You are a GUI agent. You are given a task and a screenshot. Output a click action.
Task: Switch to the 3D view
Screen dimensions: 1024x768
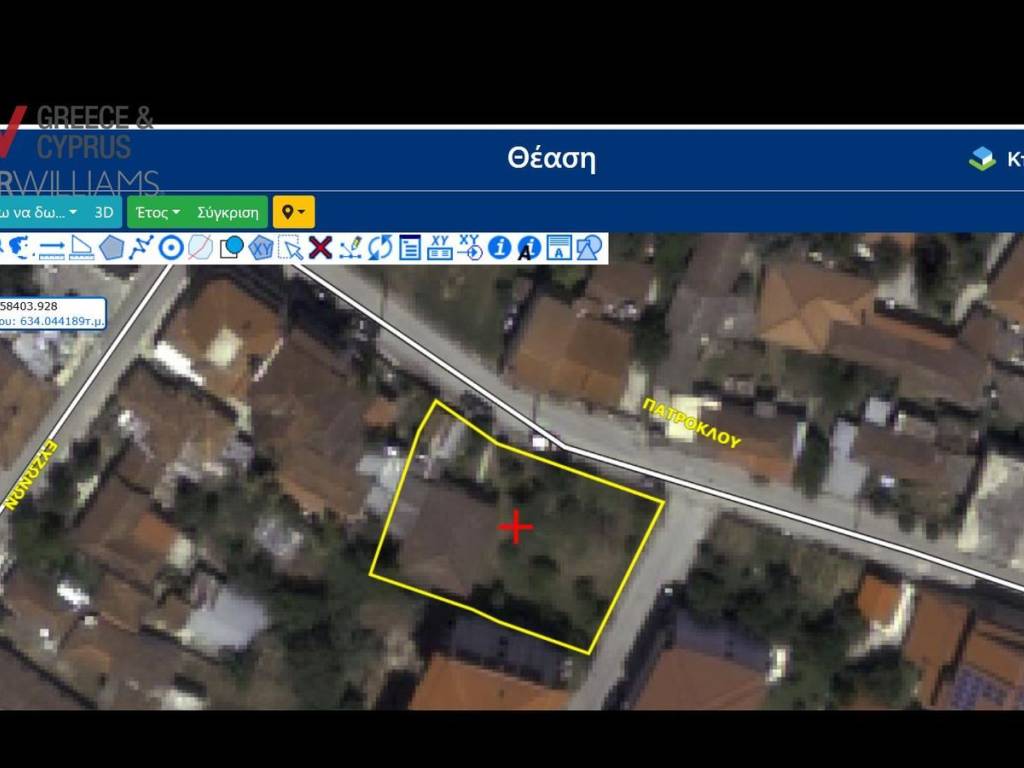[x=104, y=212]
